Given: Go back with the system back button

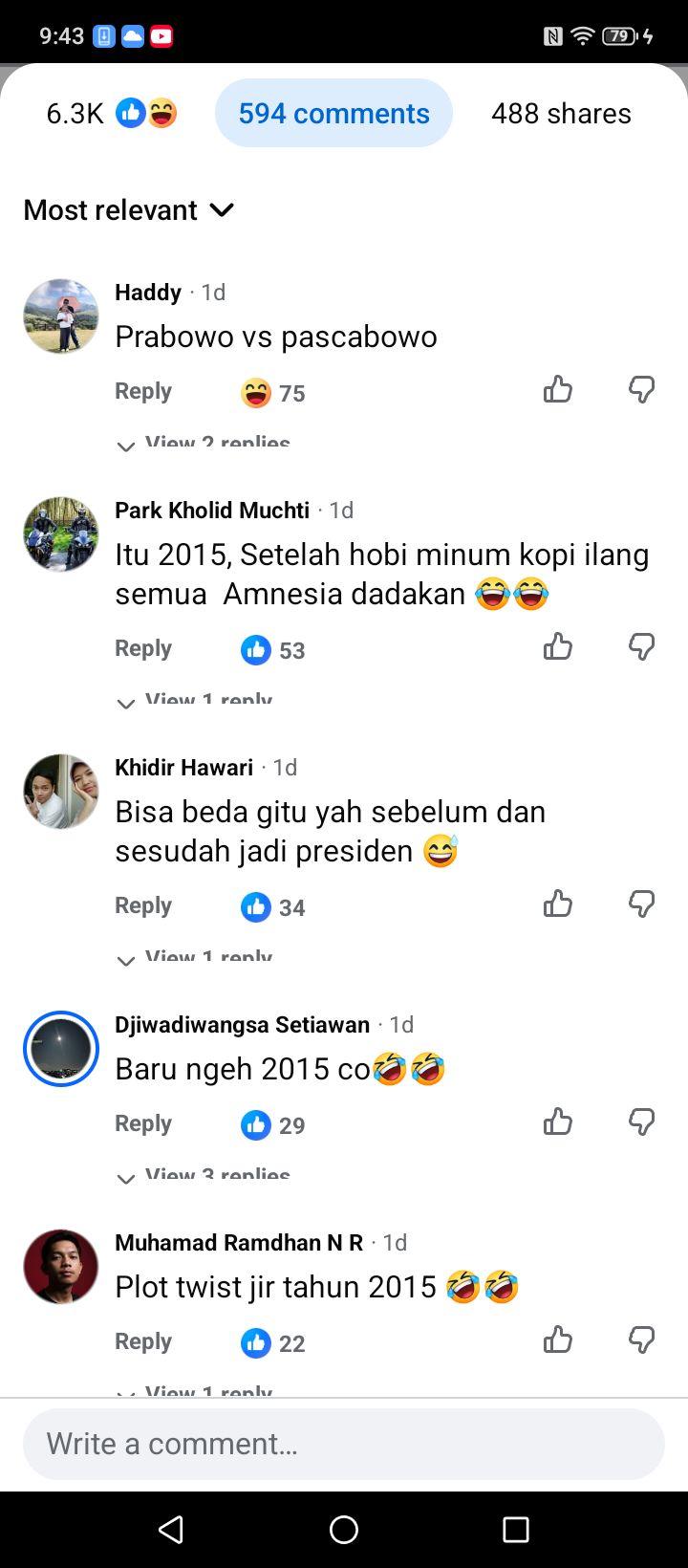Looking at the screenshot, I should pos(171,1530).
